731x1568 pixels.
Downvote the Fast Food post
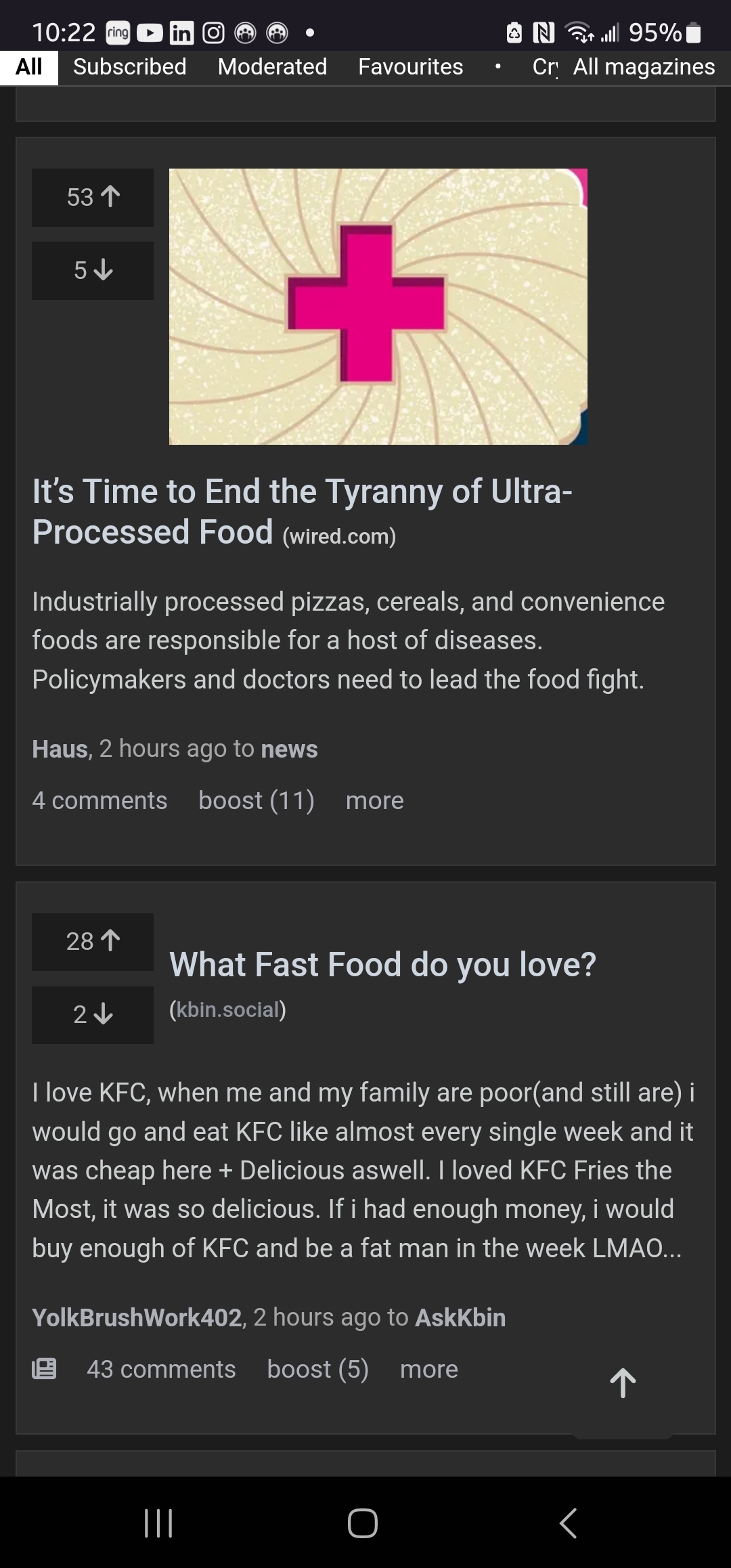(93, 1014)
